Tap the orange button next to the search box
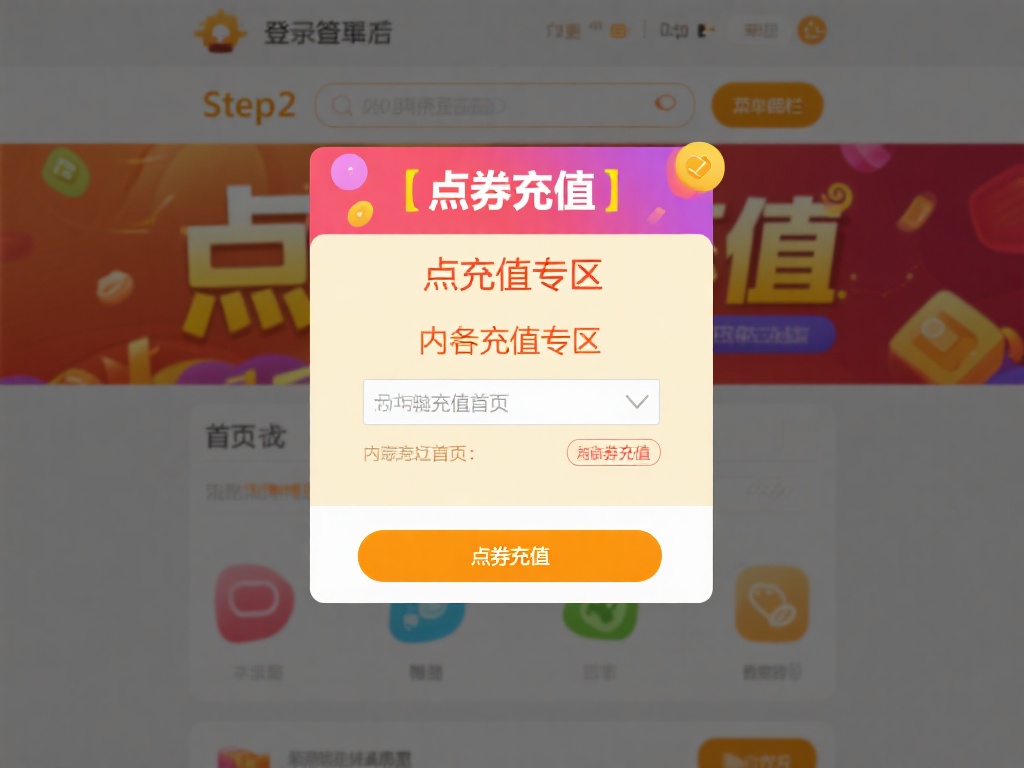Viewport: 1024px width, 768px height. 767,105
